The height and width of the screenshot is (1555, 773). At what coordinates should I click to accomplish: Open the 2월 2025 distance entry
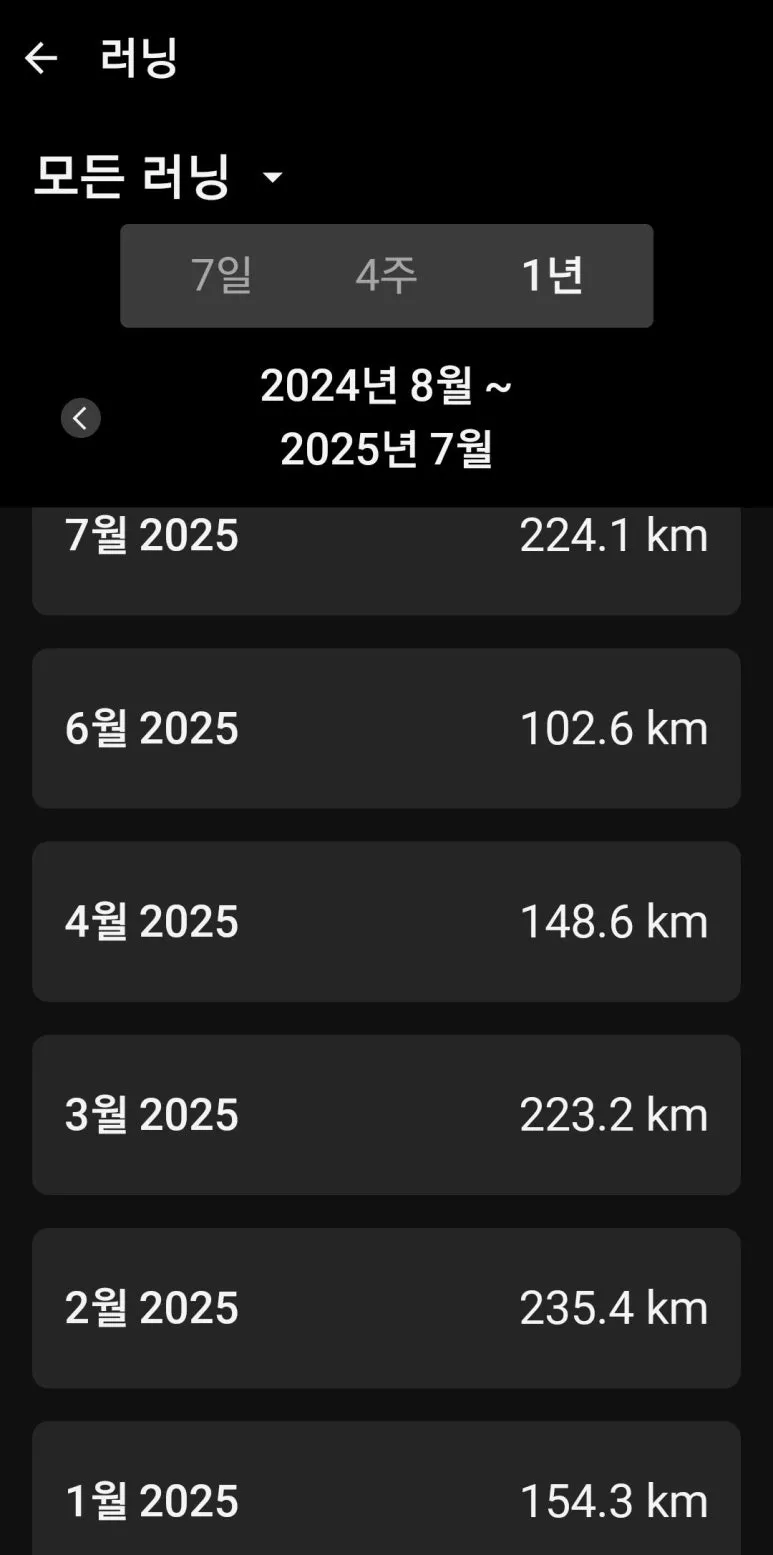[386, 1308]
